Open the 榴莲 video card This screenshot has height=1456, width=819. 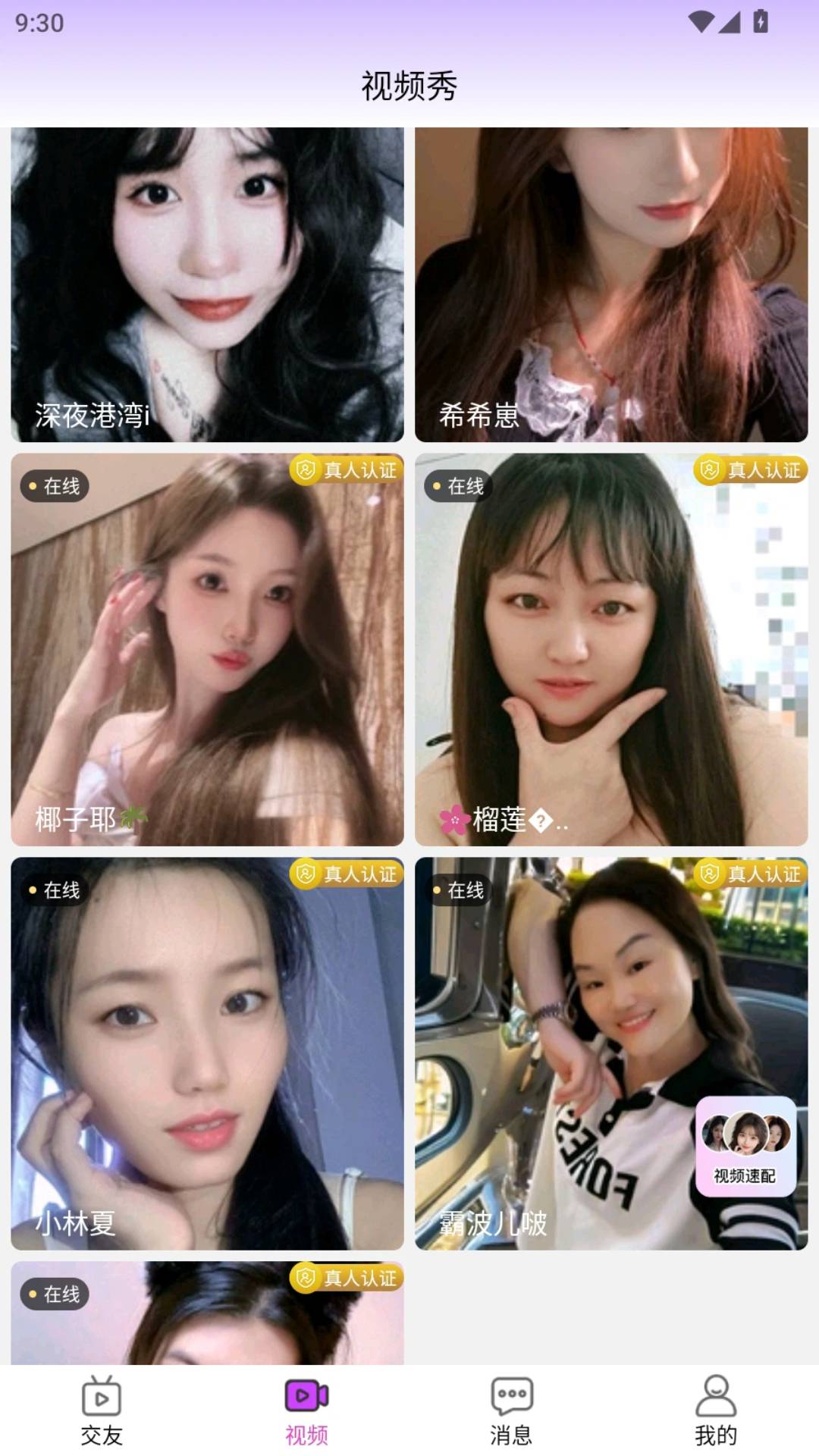611,649
